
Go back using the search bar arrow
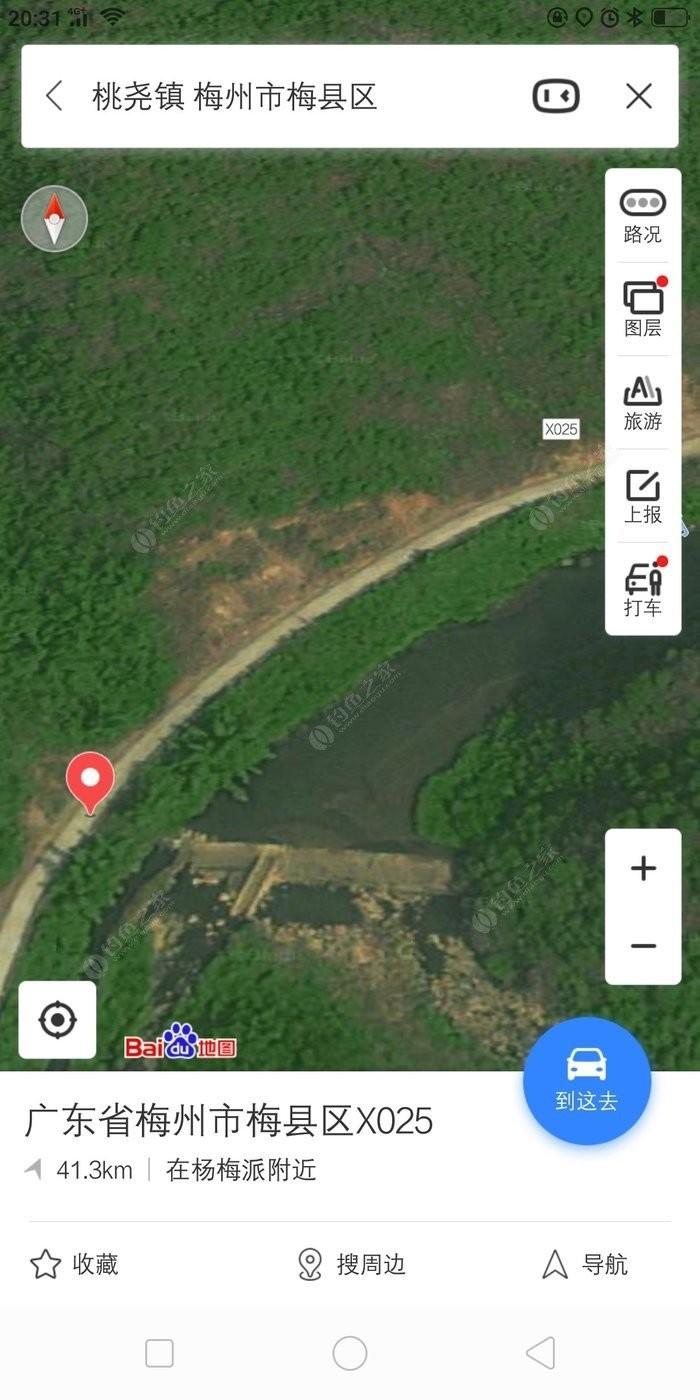click(x=54, y=96)
